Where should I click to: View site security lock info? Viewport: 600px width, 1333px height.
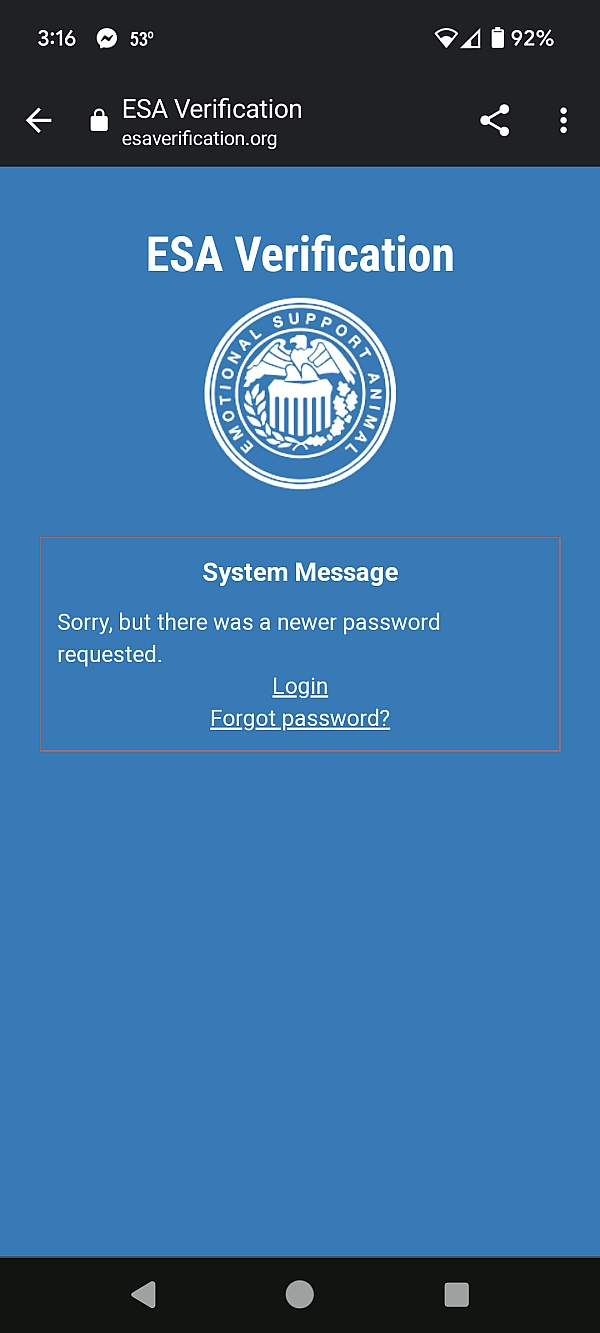coord(98,121)
